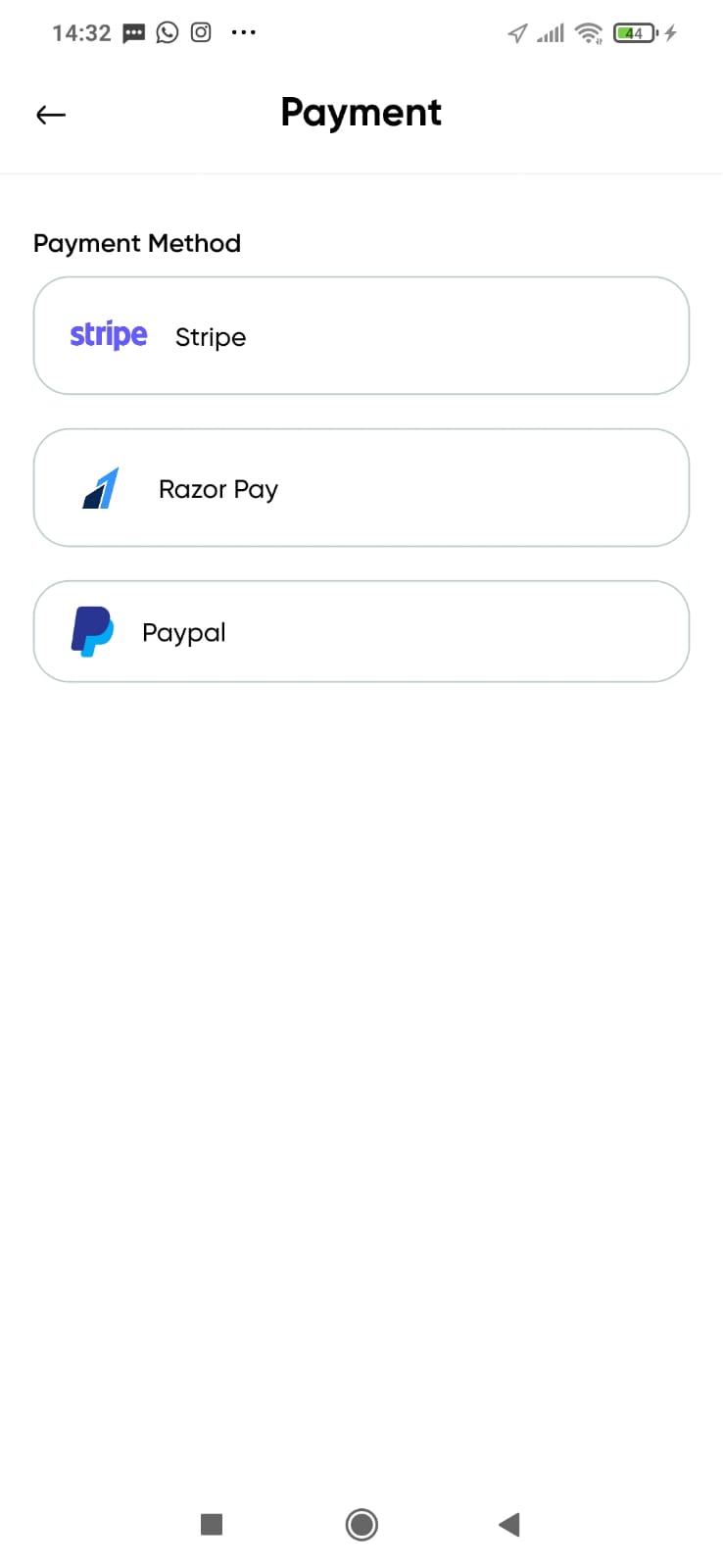Go back from the Payment screen
This screenshot has width=723, height=1568.
(51, 115)
